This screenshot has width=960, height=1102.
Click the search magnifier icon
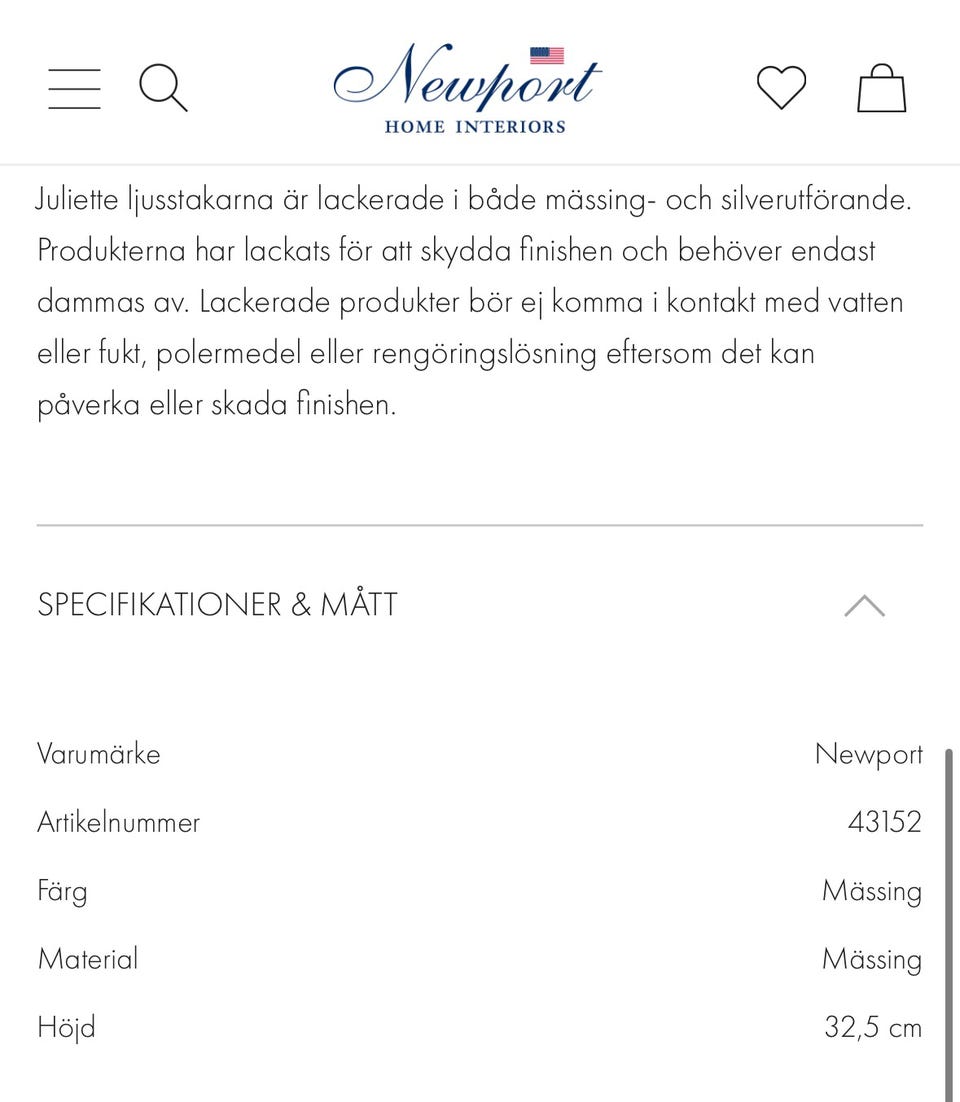(x=163, y=88)
